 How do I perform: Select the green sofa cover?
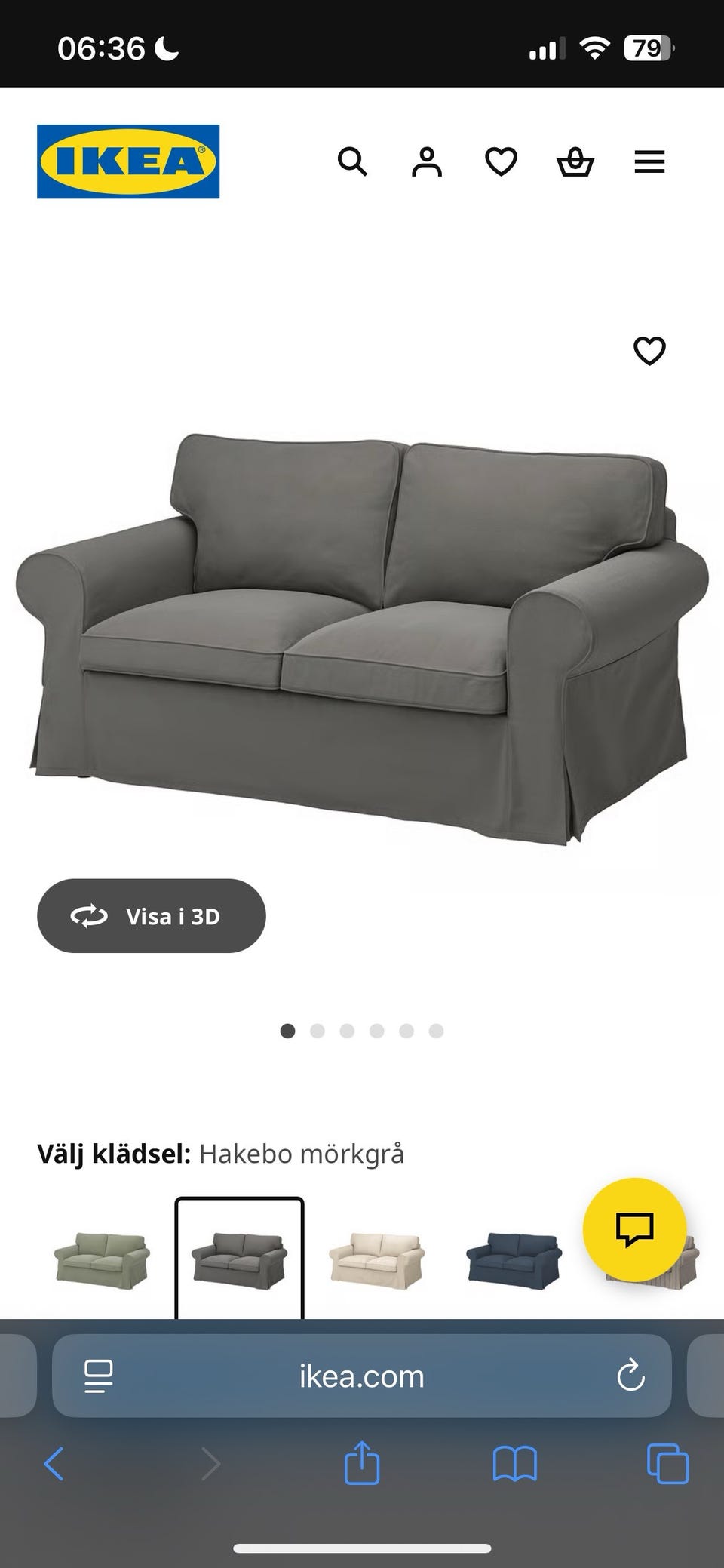(102, 1259)
